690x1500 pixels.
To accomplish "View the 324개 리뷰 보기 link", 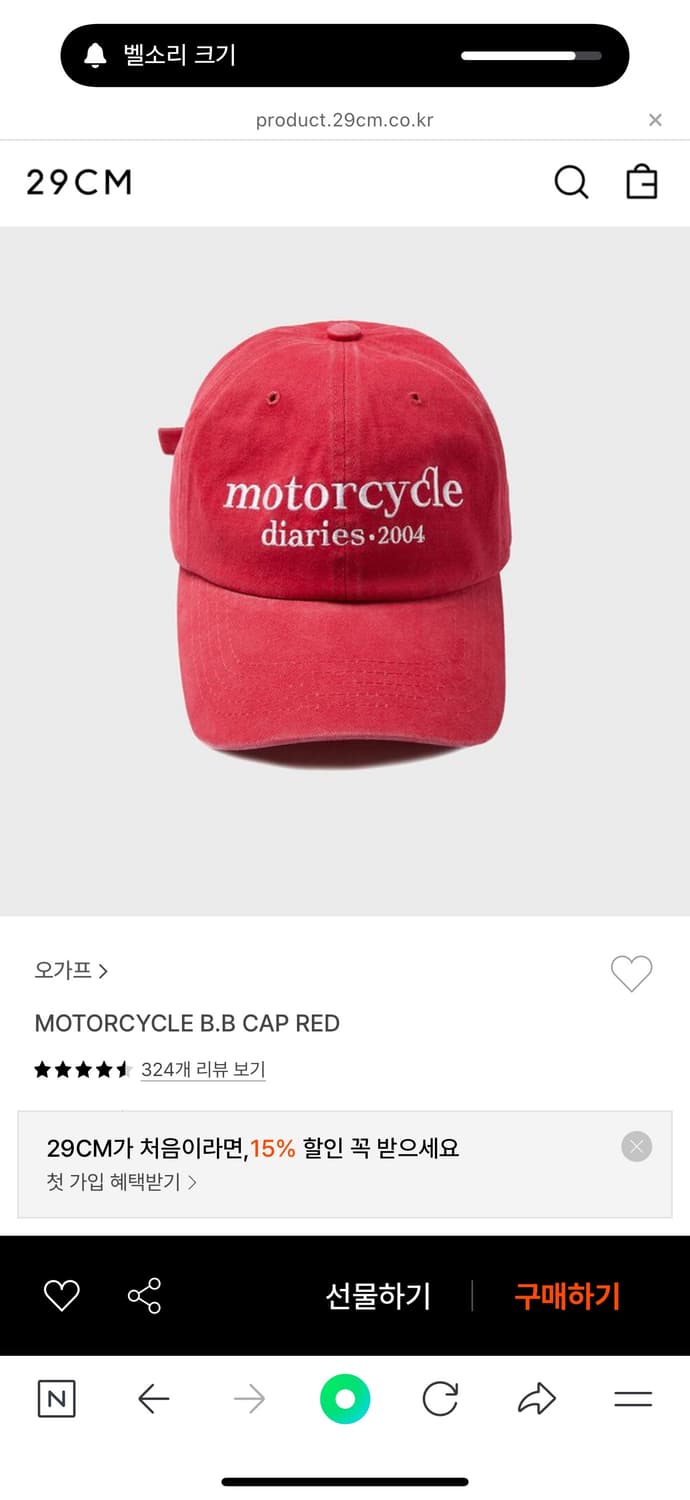I will [x=203, y=1069].
